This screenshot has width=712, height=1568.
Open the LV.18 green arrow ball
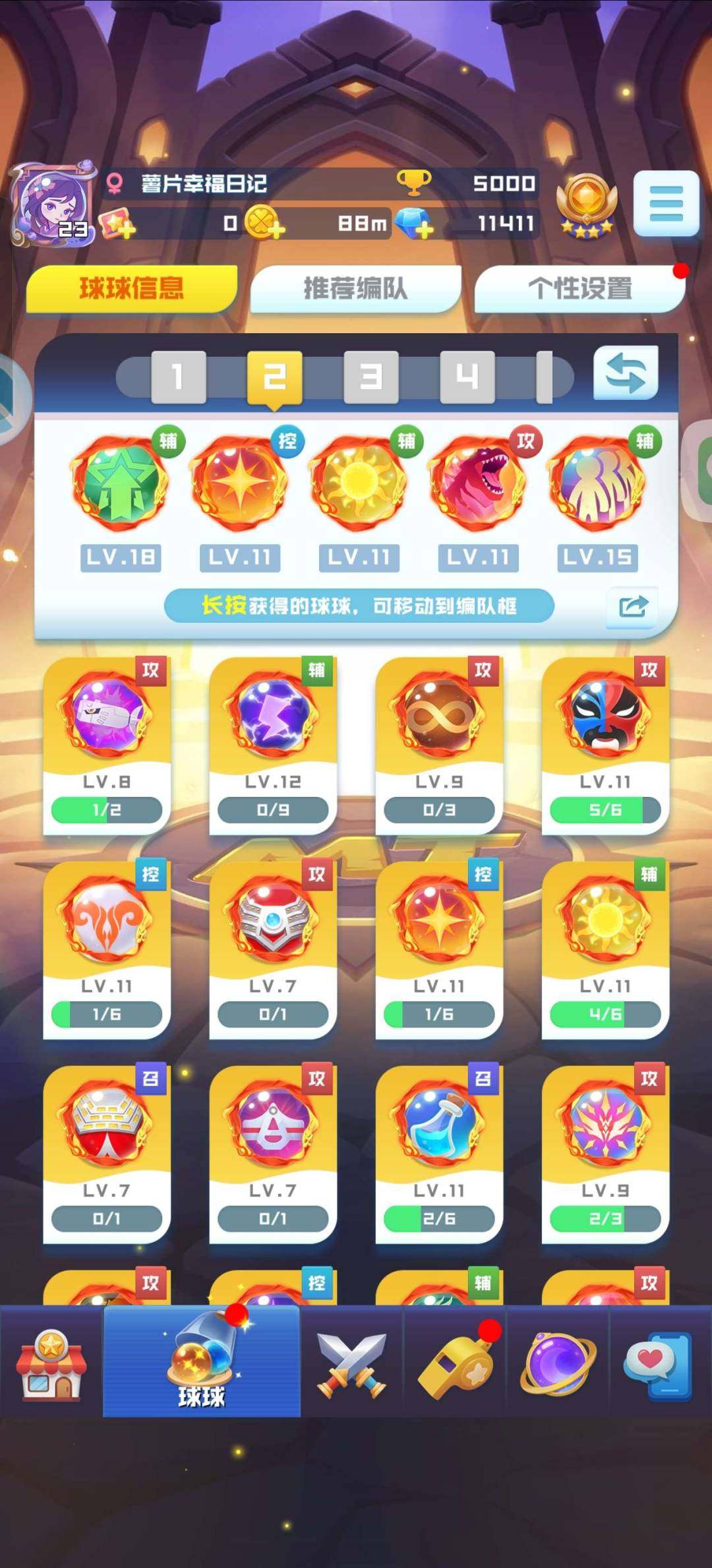[x=121, y=484]
